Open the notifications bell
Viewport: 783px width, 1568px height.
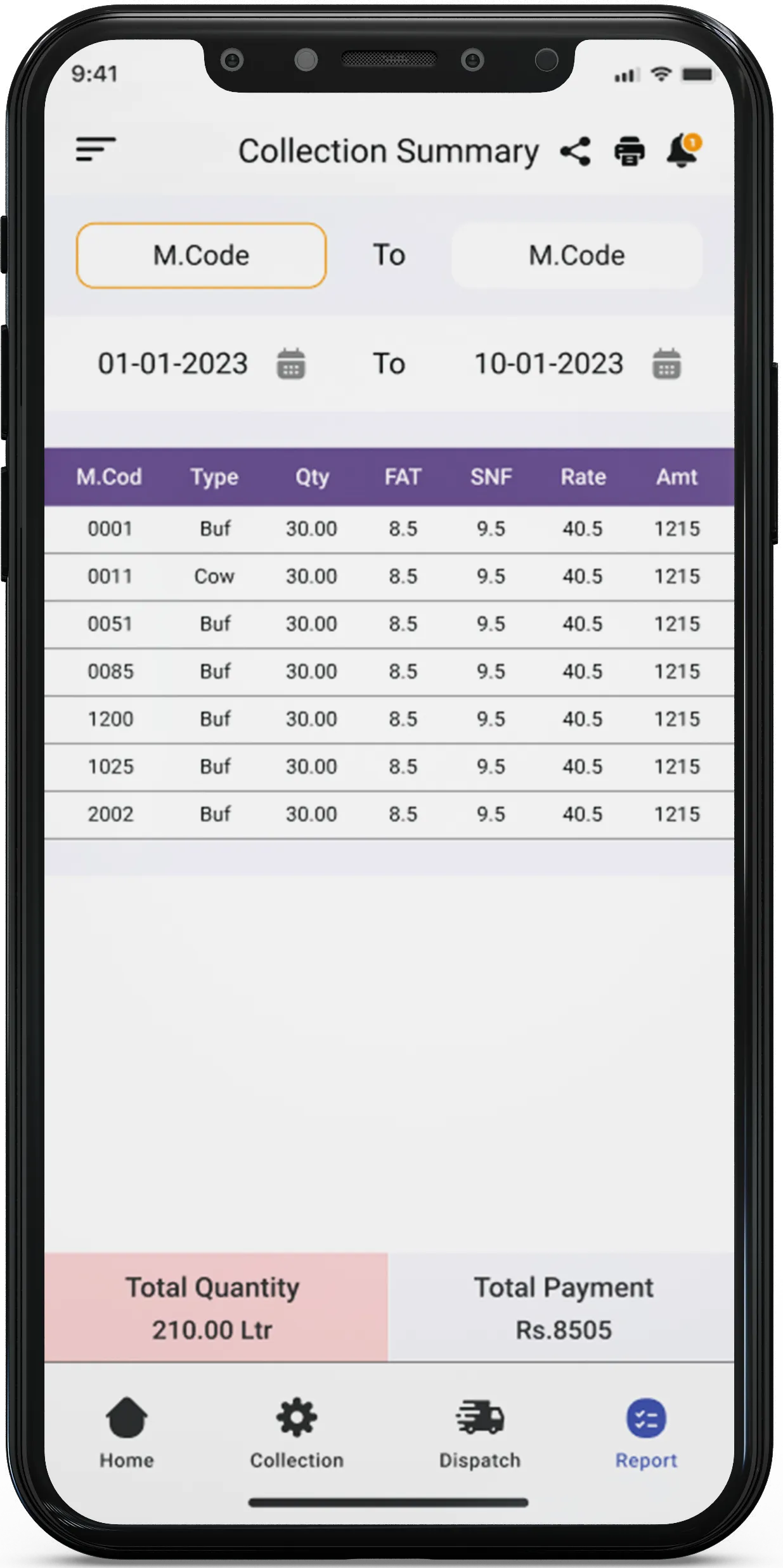click(683, 150)
